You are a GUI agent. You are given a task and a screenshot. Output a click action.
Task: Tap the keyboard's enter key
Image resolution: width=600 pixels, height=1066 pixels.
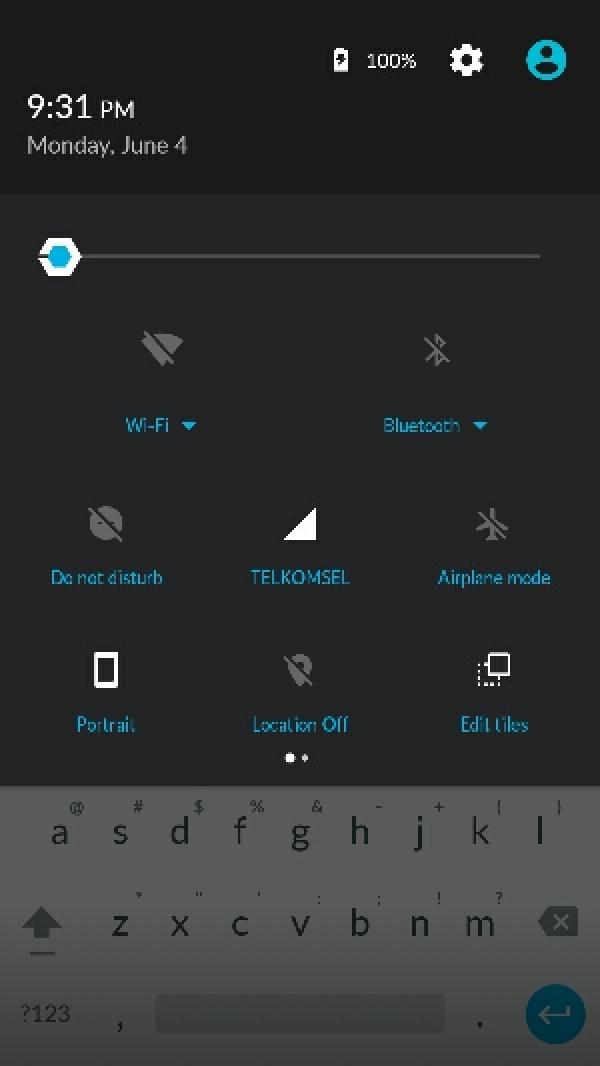[555, 1014]
